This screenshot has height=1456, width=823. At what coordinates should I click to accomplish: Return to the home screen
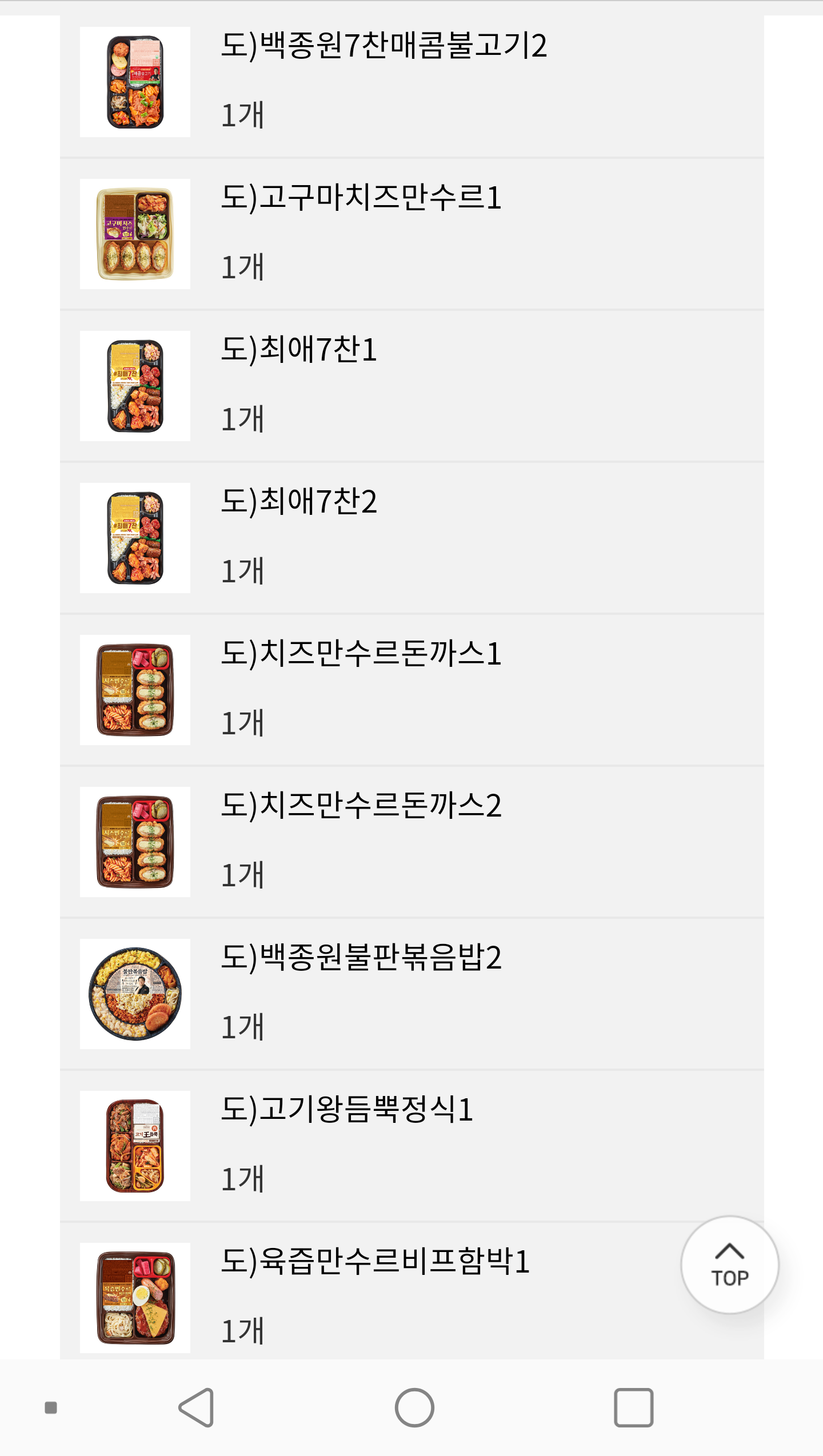[x=414, y=1407]
